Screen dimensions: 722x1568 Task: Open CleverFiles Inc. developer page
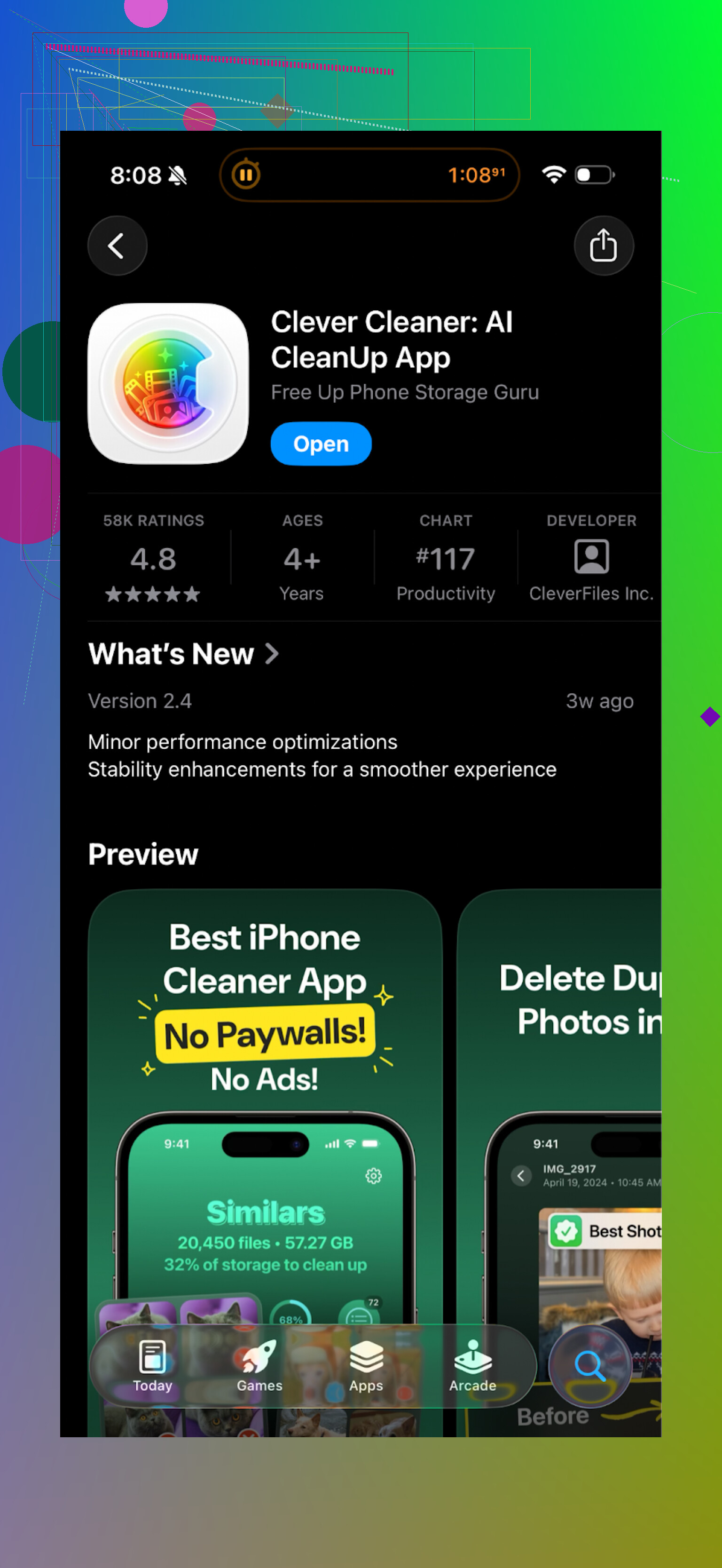(590, 558)
